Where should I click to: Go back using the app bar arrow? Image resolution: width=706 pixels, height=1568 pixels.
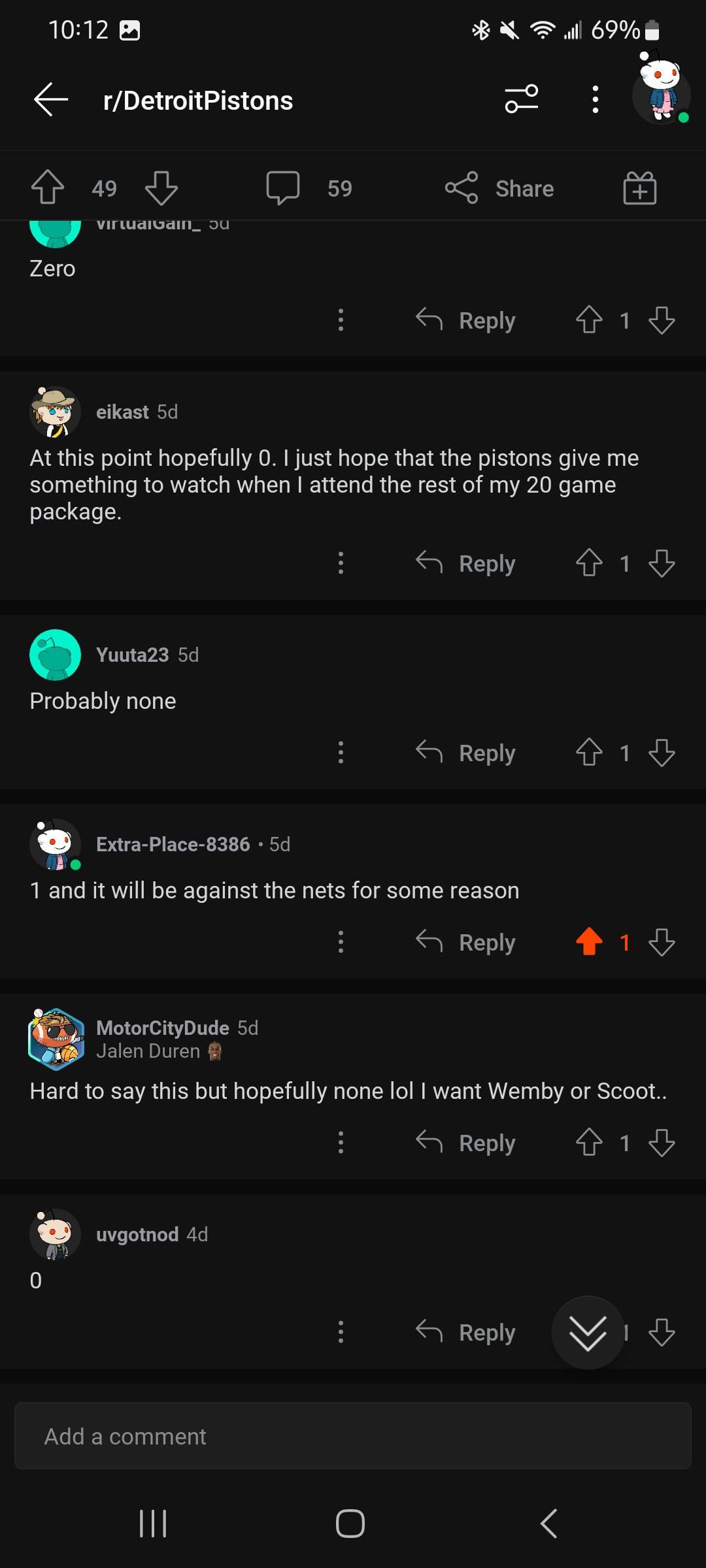pos(51,100)
